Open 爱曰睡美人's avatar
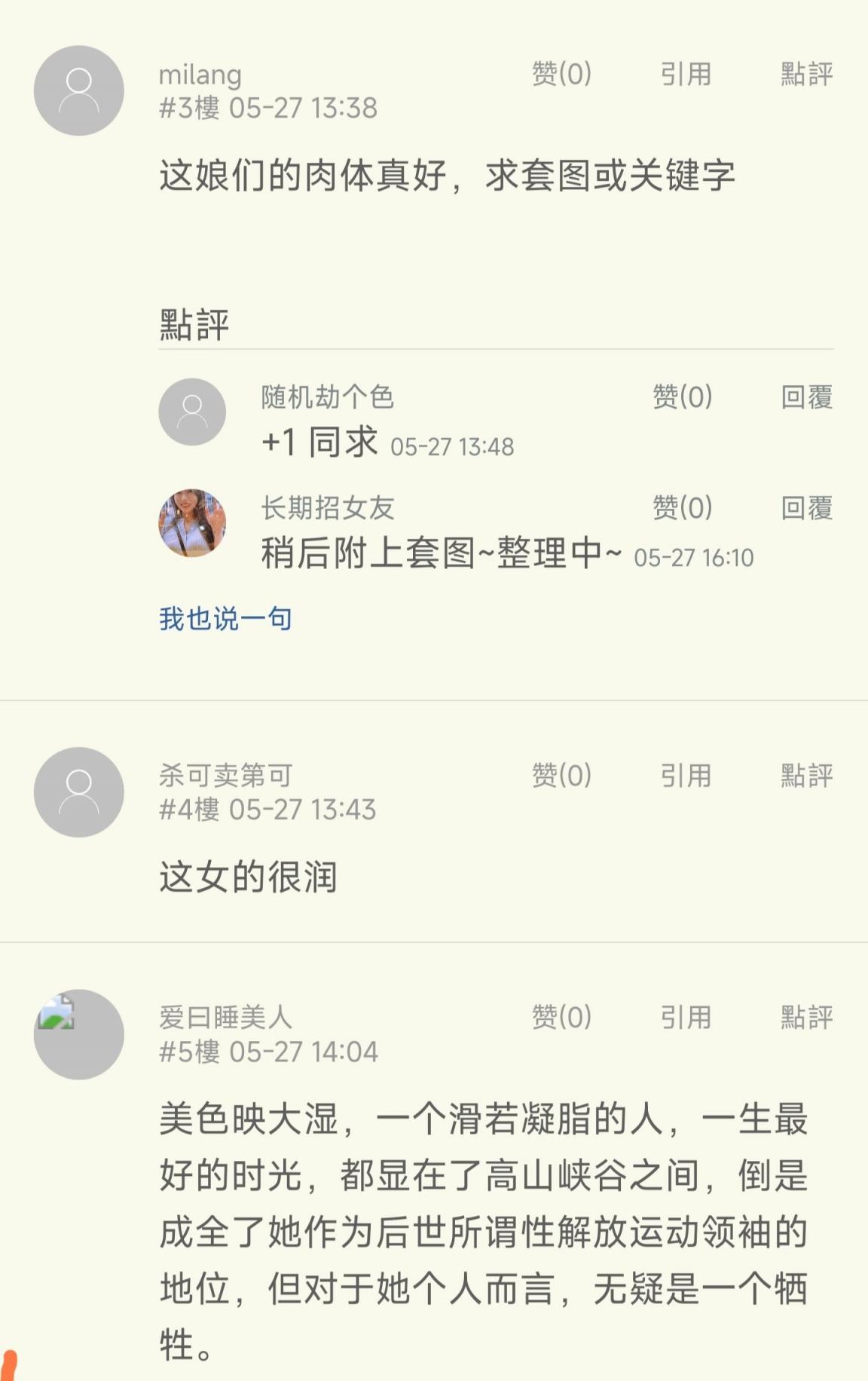Image resolution: width=868 pixels, height=1381 pixels. pos(79,1034)
